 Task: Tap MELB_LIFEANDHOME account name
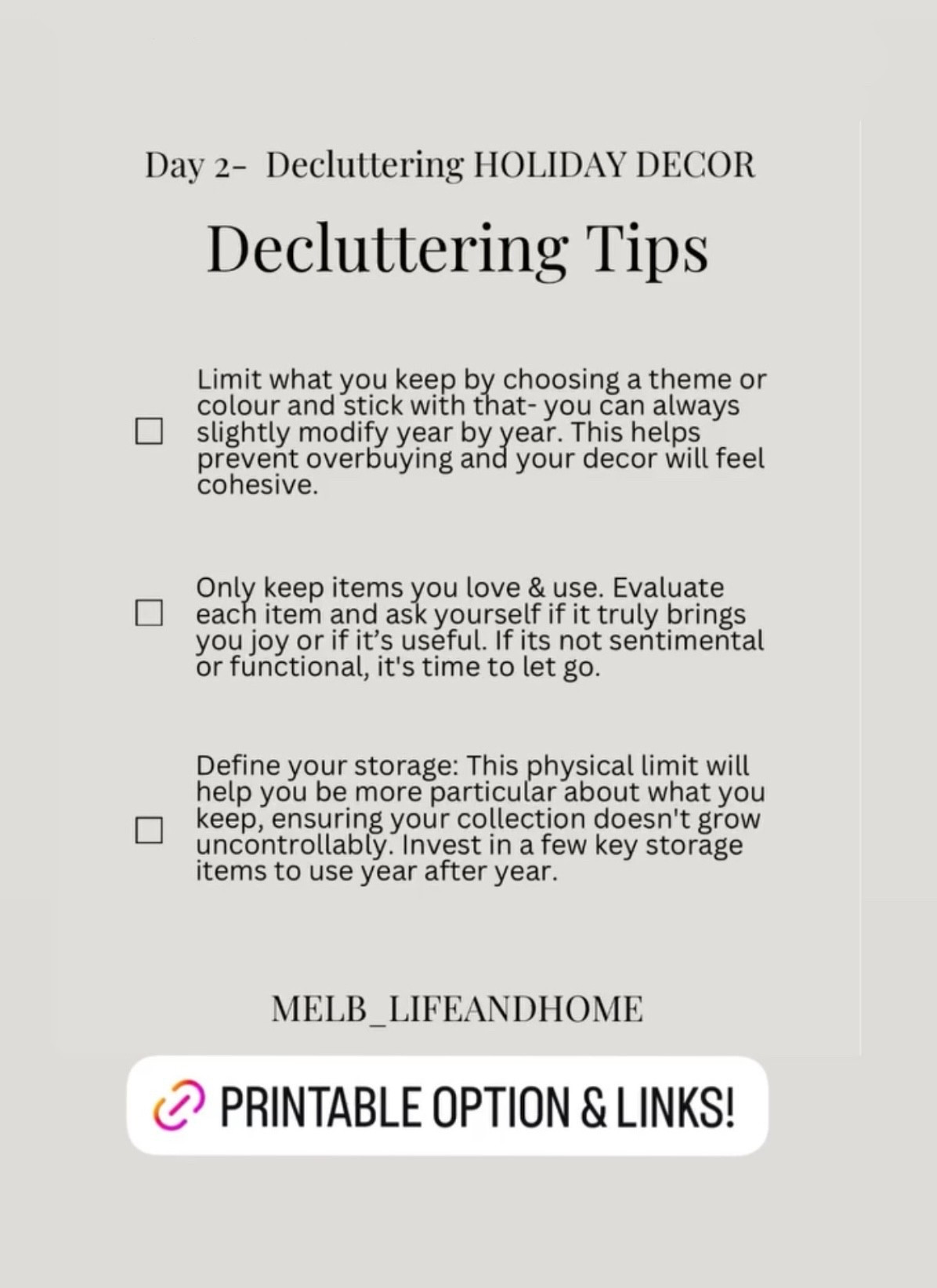point(457,1010)
